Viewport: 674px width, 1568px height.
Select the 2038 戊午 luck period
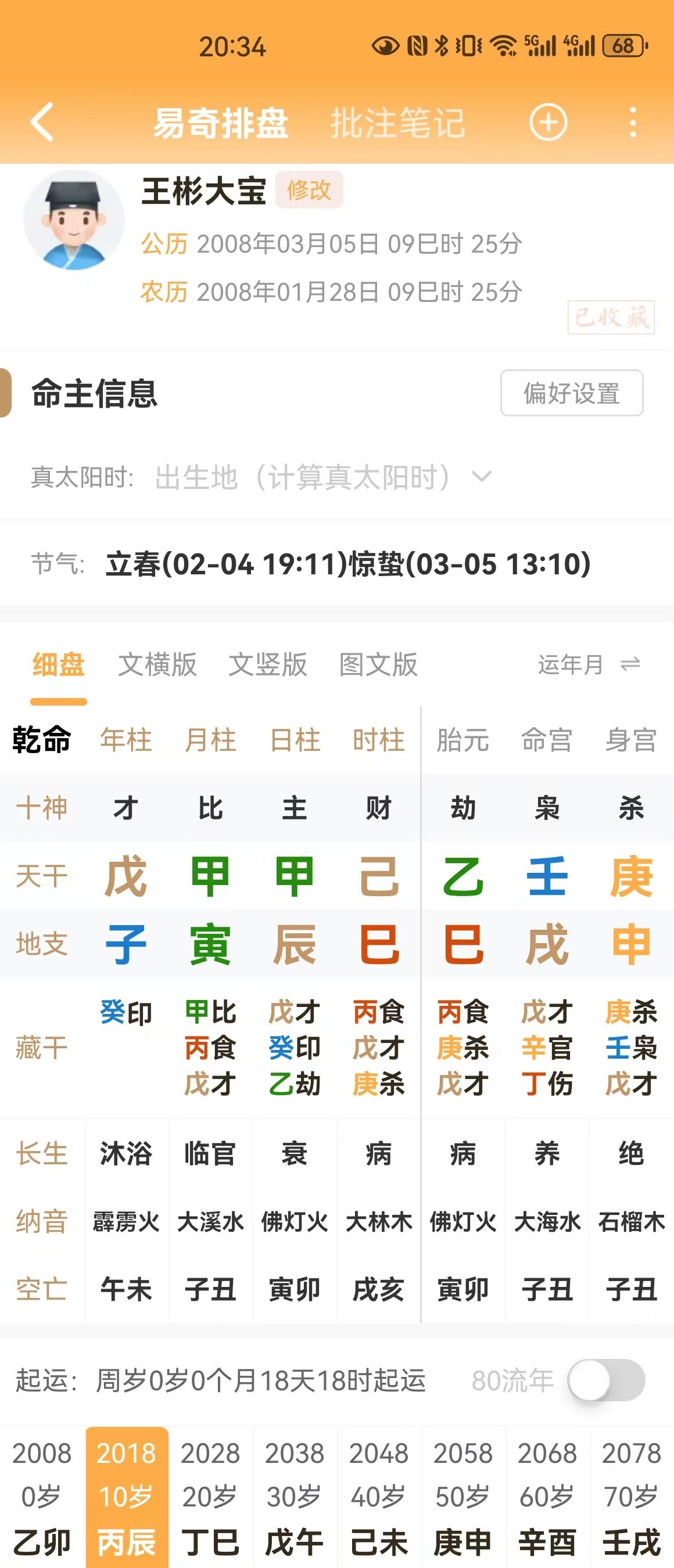point(295,1497)
